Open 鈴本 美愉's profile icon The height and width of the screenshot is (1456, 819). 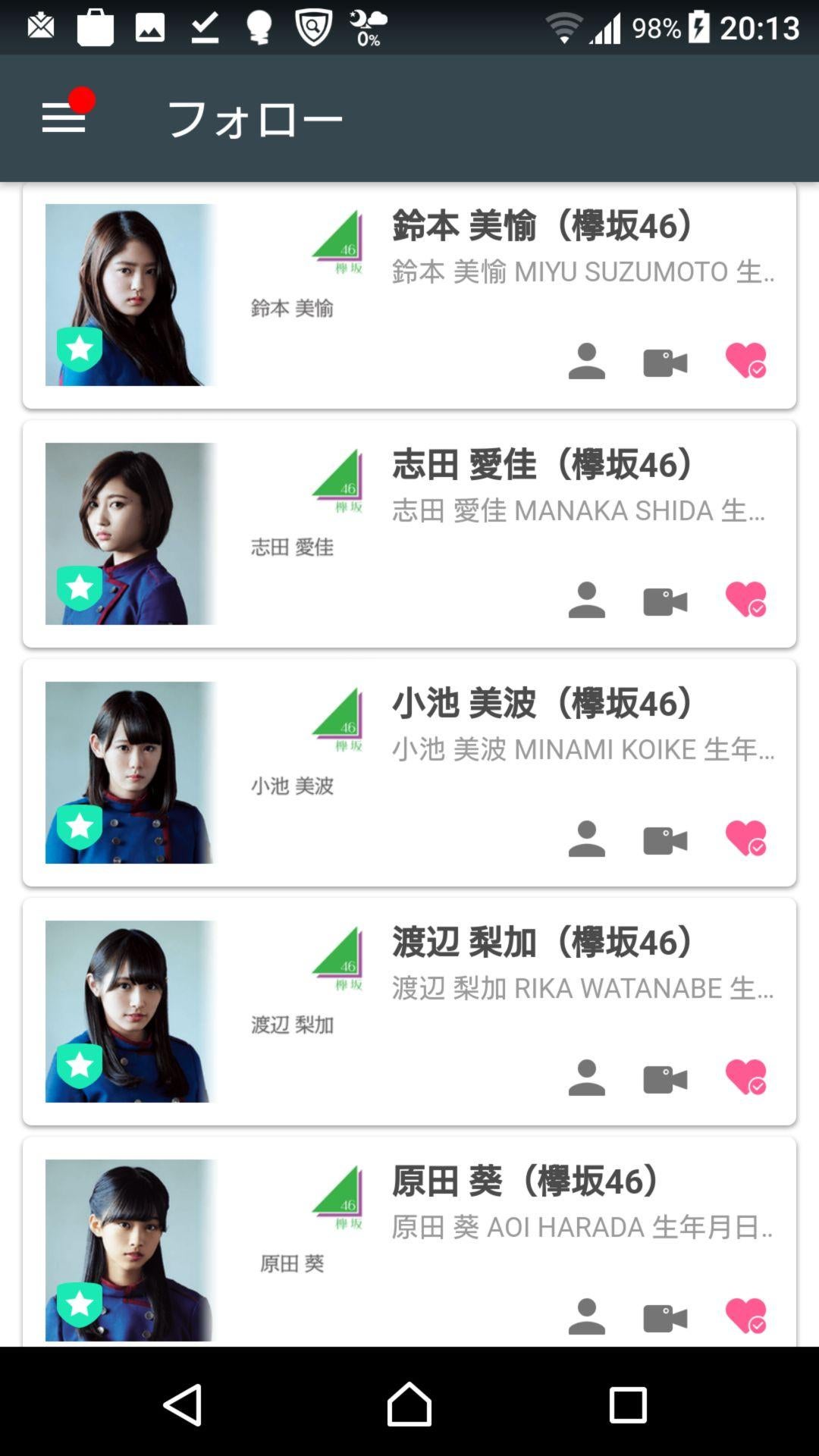pyautogui.click(x=586, y=361)
